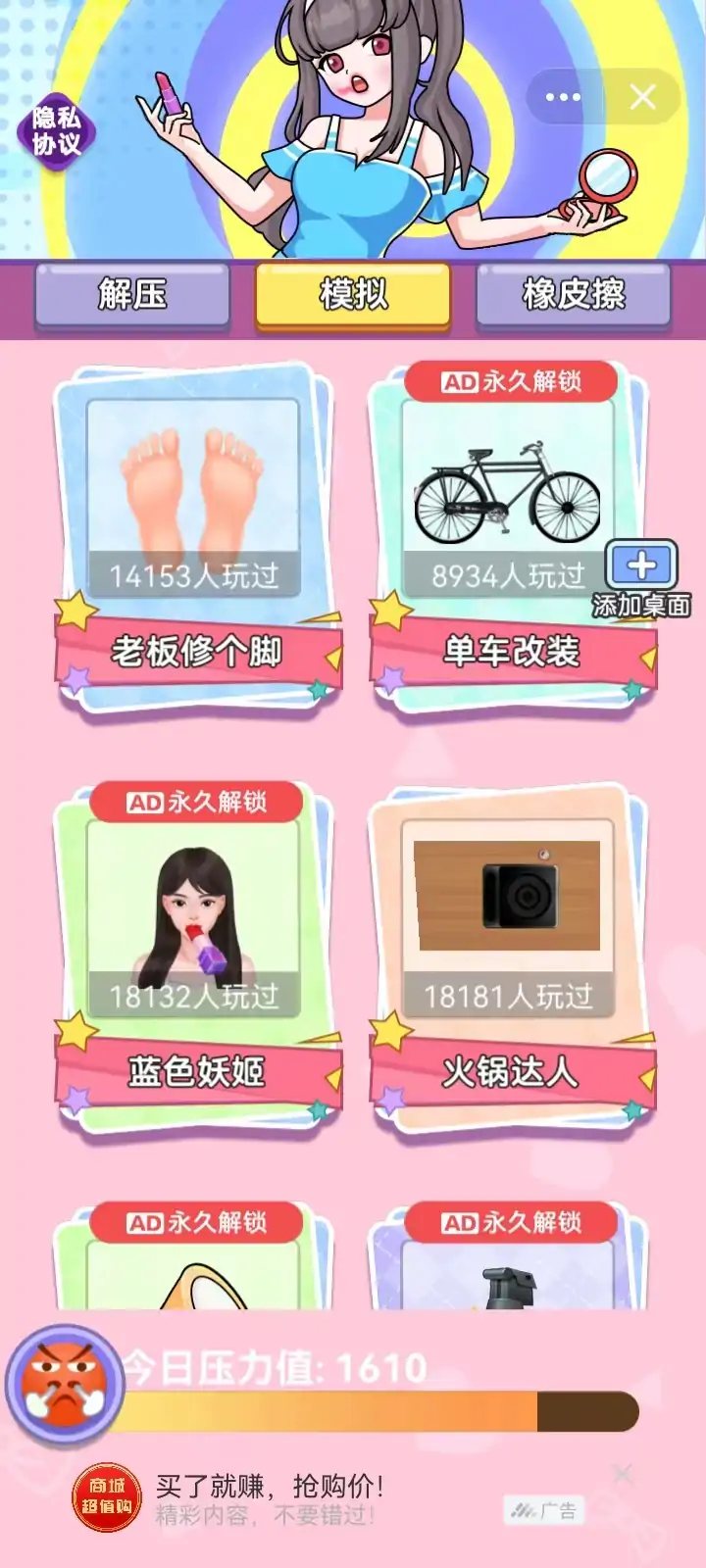Open the mini program more options menu
This screenshot has height=1568, width=706.
563,97
